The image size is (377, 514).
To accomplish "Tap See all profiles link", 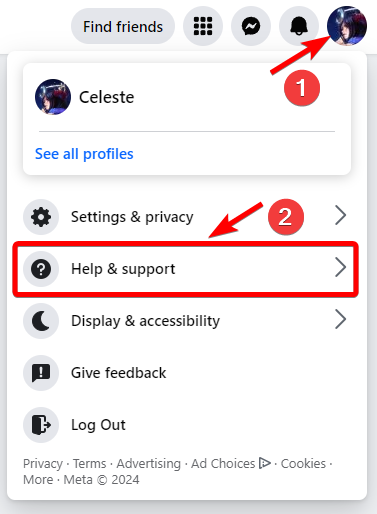I will (x=84, y=154).
